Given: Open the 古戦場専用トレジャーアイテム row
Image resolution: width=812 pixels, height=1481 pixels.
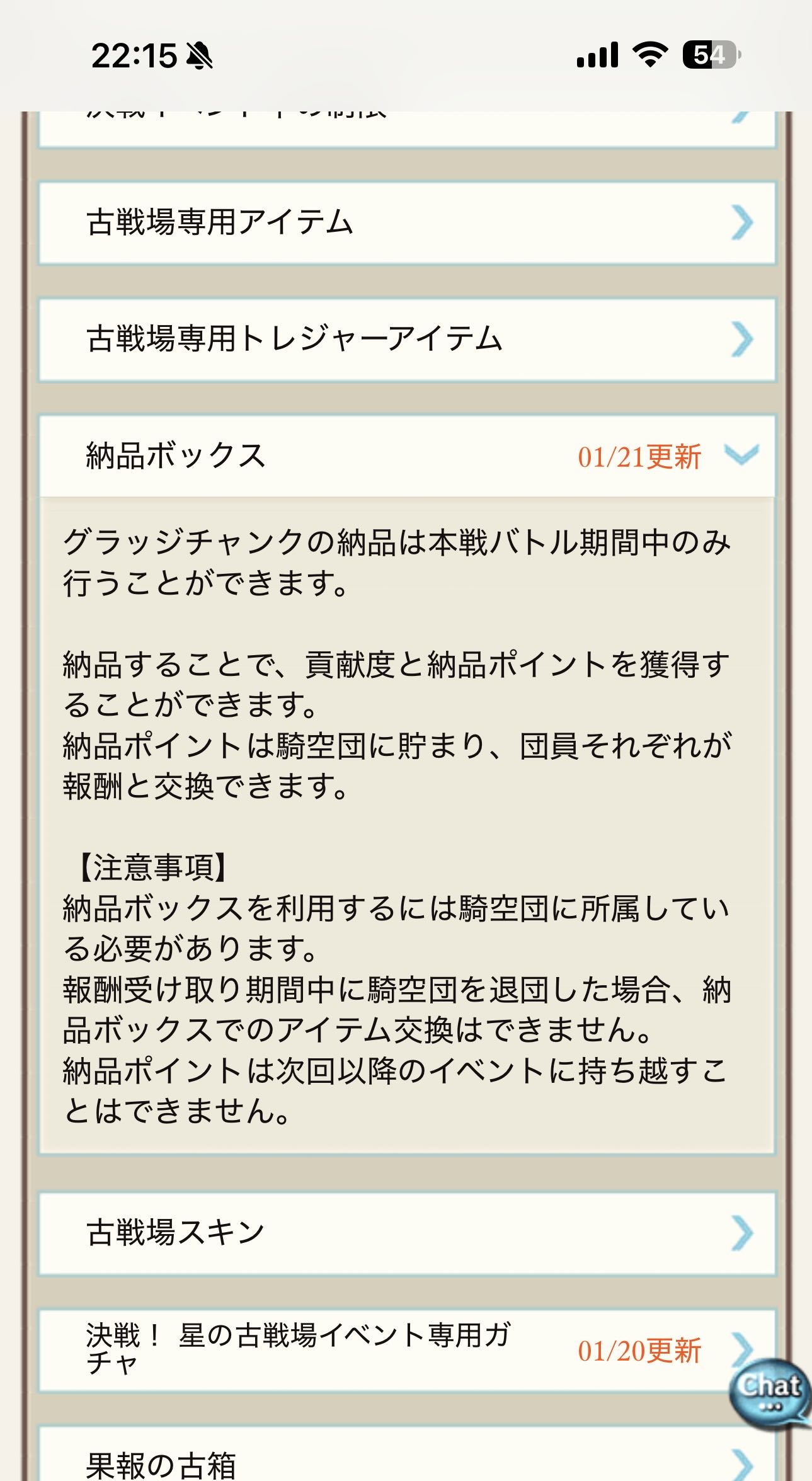Looking at the screenshot, I should 406,340.
